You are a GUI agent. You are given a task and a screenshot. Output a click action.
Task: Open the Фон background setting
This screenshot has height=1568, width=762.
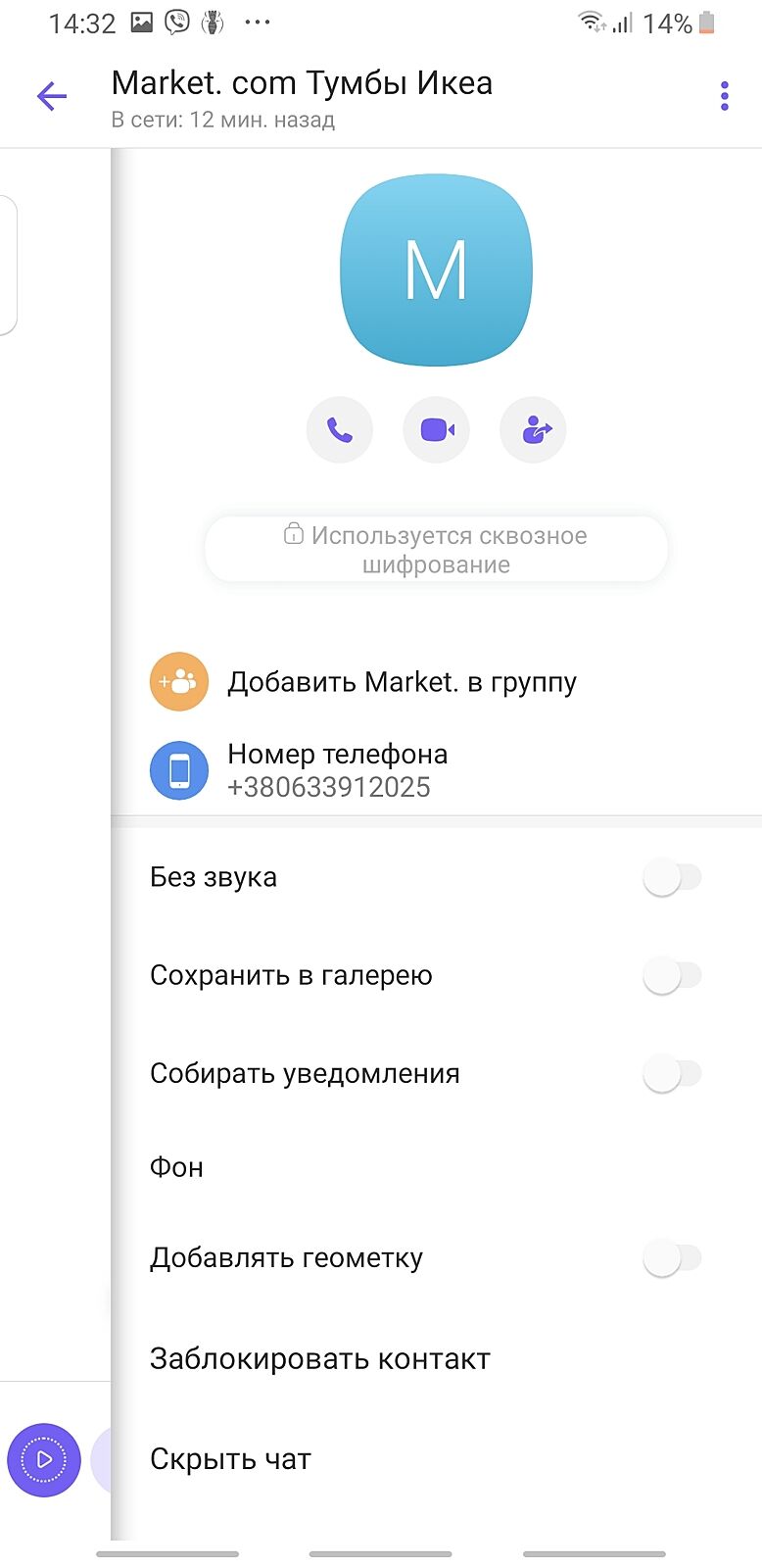177,1167
